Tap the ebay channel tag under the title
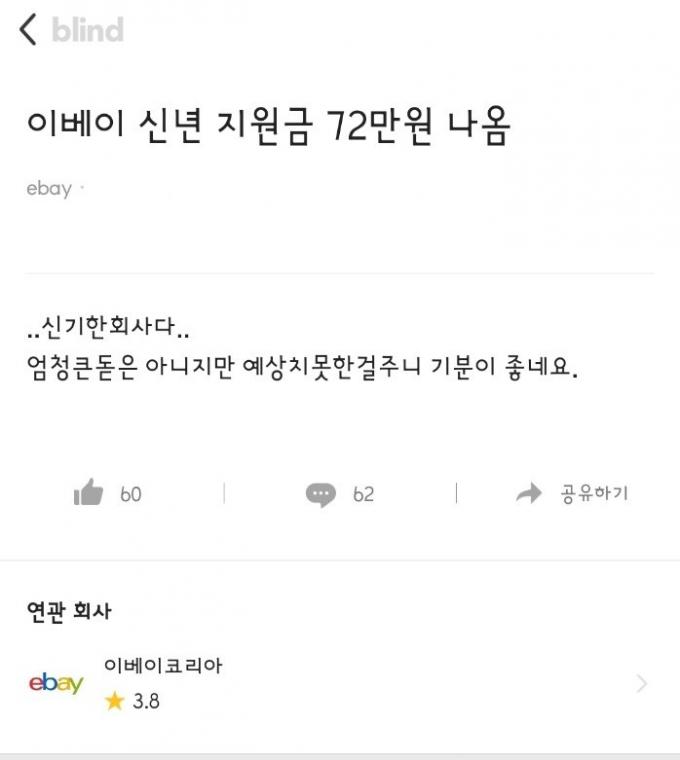680x760 pixels. (x=48, y=189)
